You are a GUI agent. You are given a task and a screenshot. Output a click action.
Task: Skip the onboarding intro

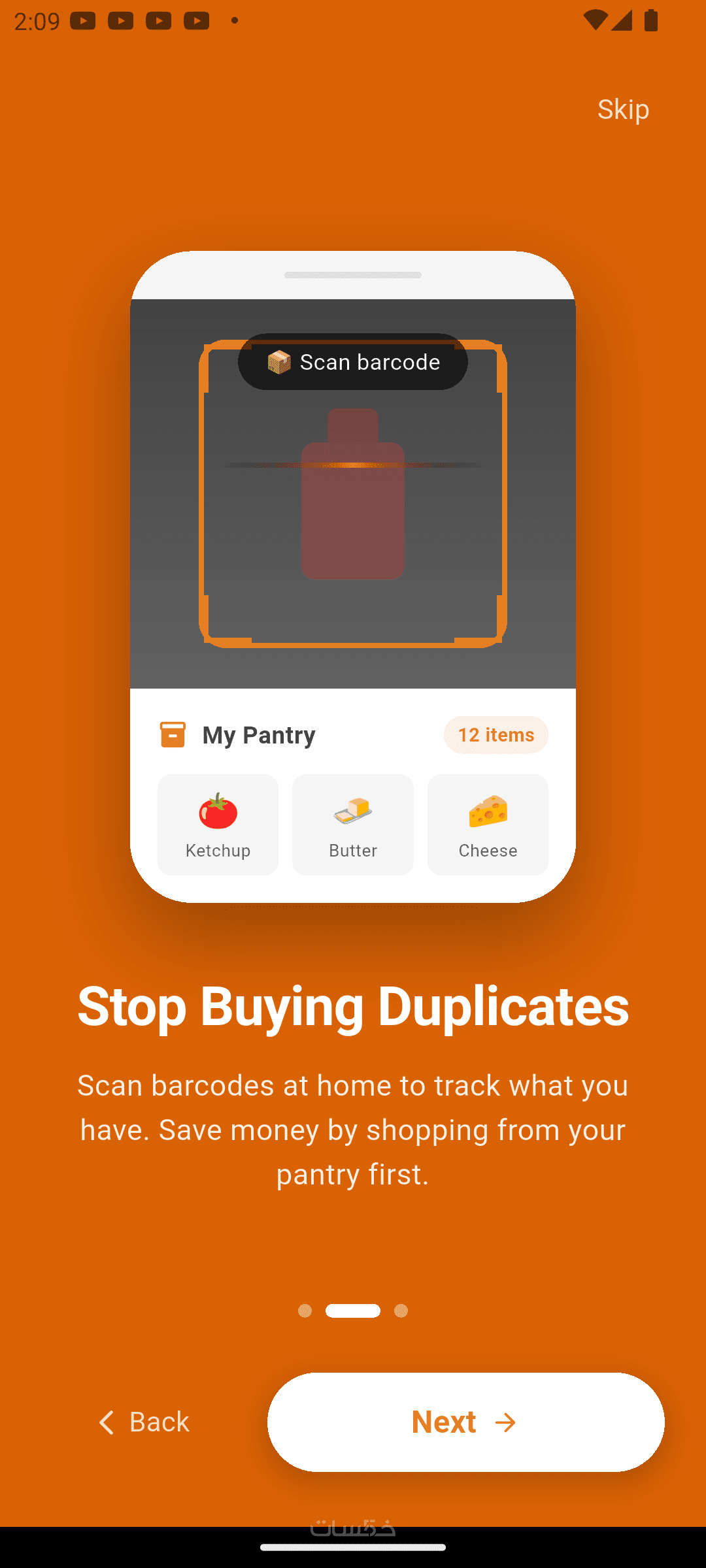coord(623,109)
